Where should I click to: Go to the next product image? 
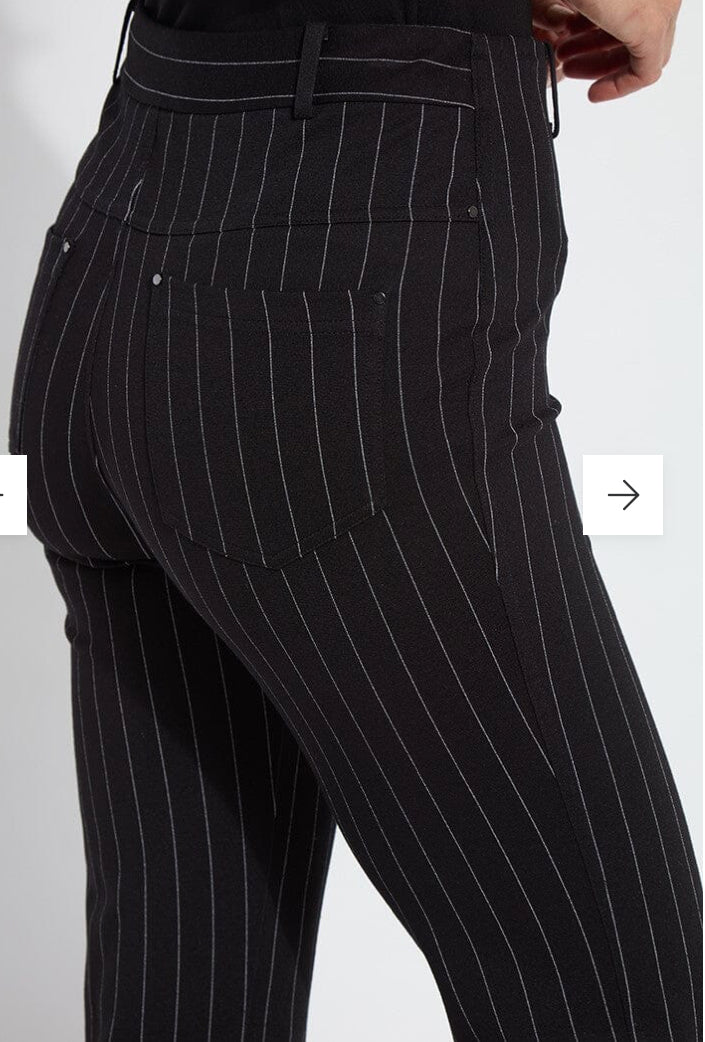(622, 495)
